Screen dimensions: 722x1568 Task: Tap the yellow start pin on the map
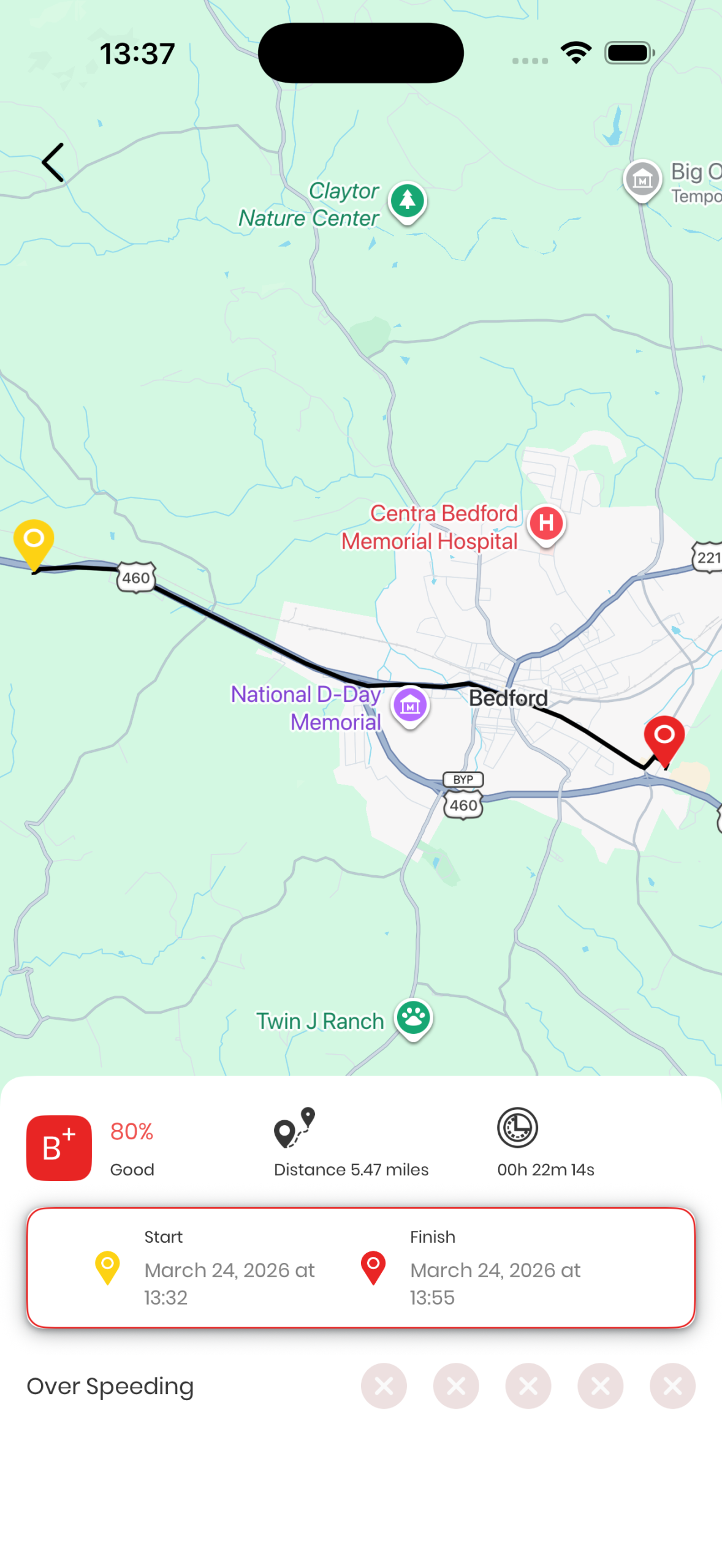[x=34, y=541]
